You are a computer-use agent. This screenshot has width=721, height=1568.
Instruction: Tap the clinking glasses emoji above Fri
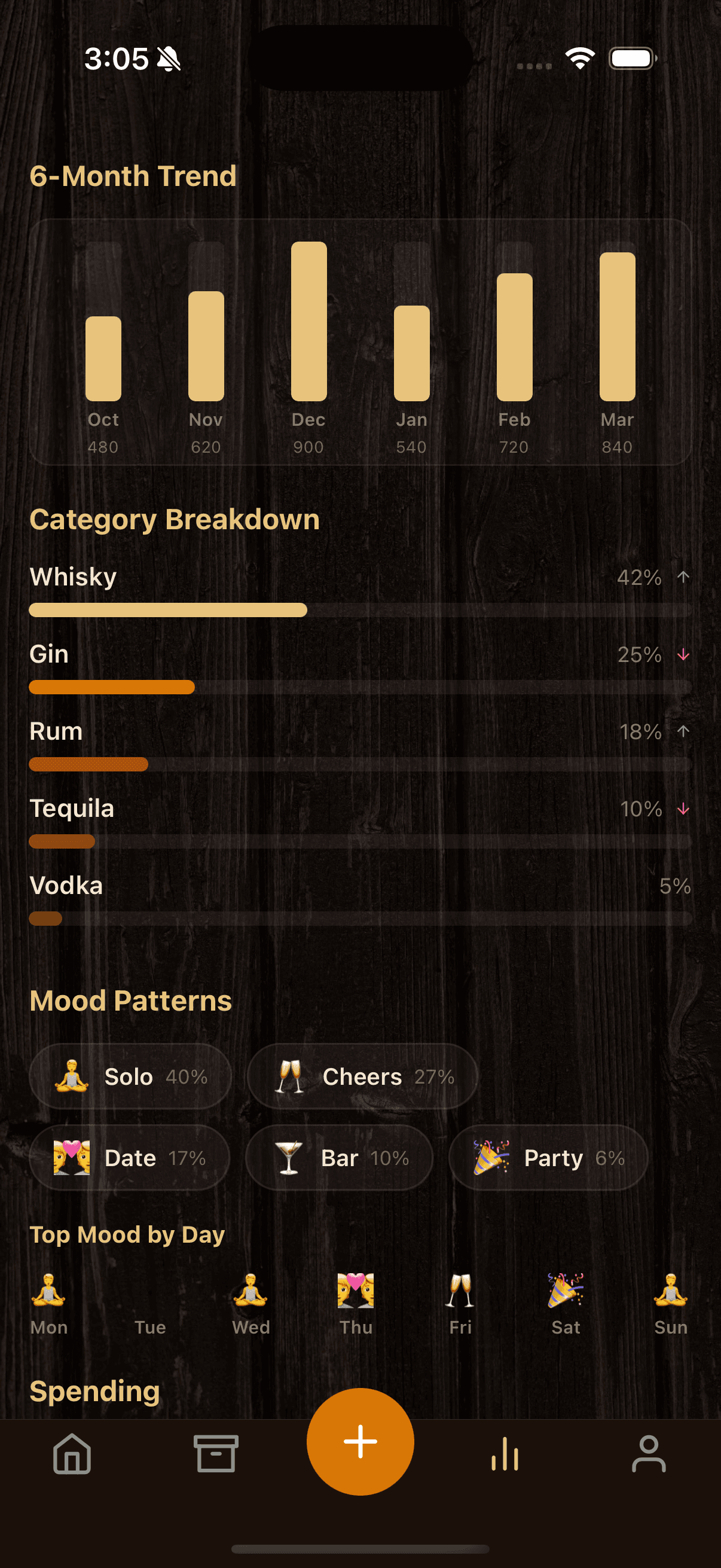pyautogui.click(x=460, y=1292)
